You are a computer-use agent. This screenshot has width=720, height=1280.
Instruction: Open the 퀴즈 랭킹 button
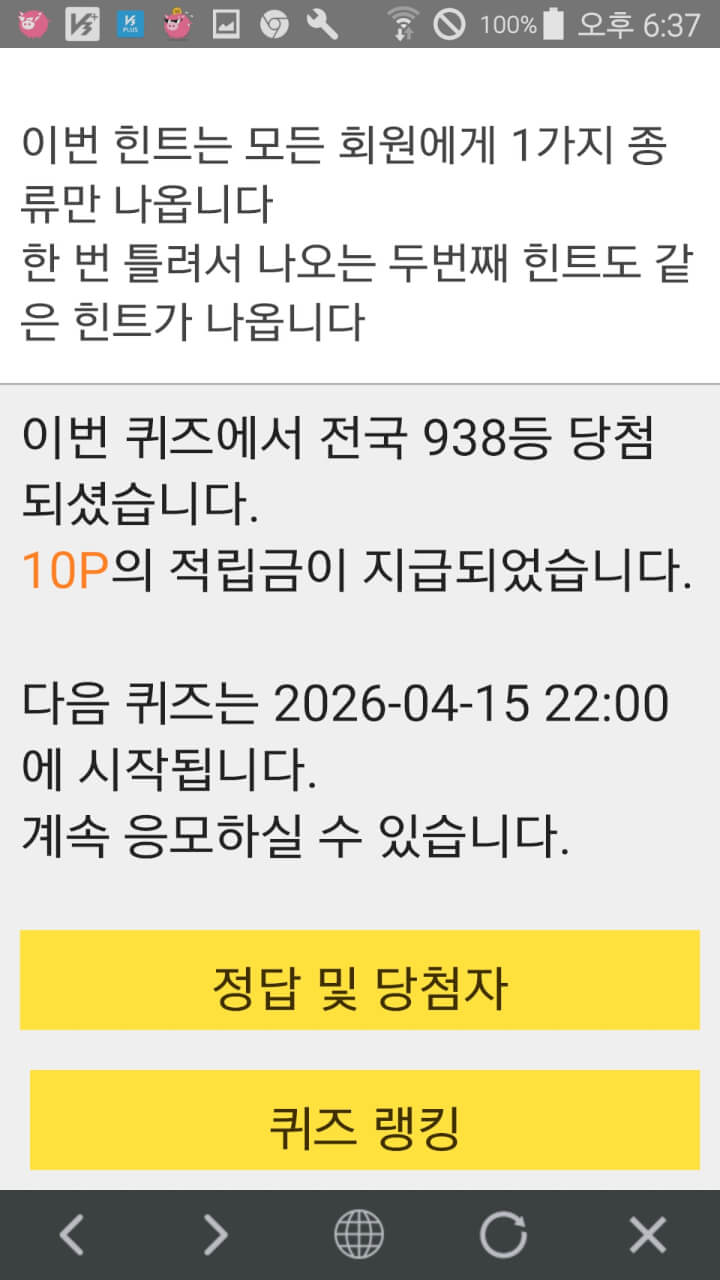point(364,1120)
